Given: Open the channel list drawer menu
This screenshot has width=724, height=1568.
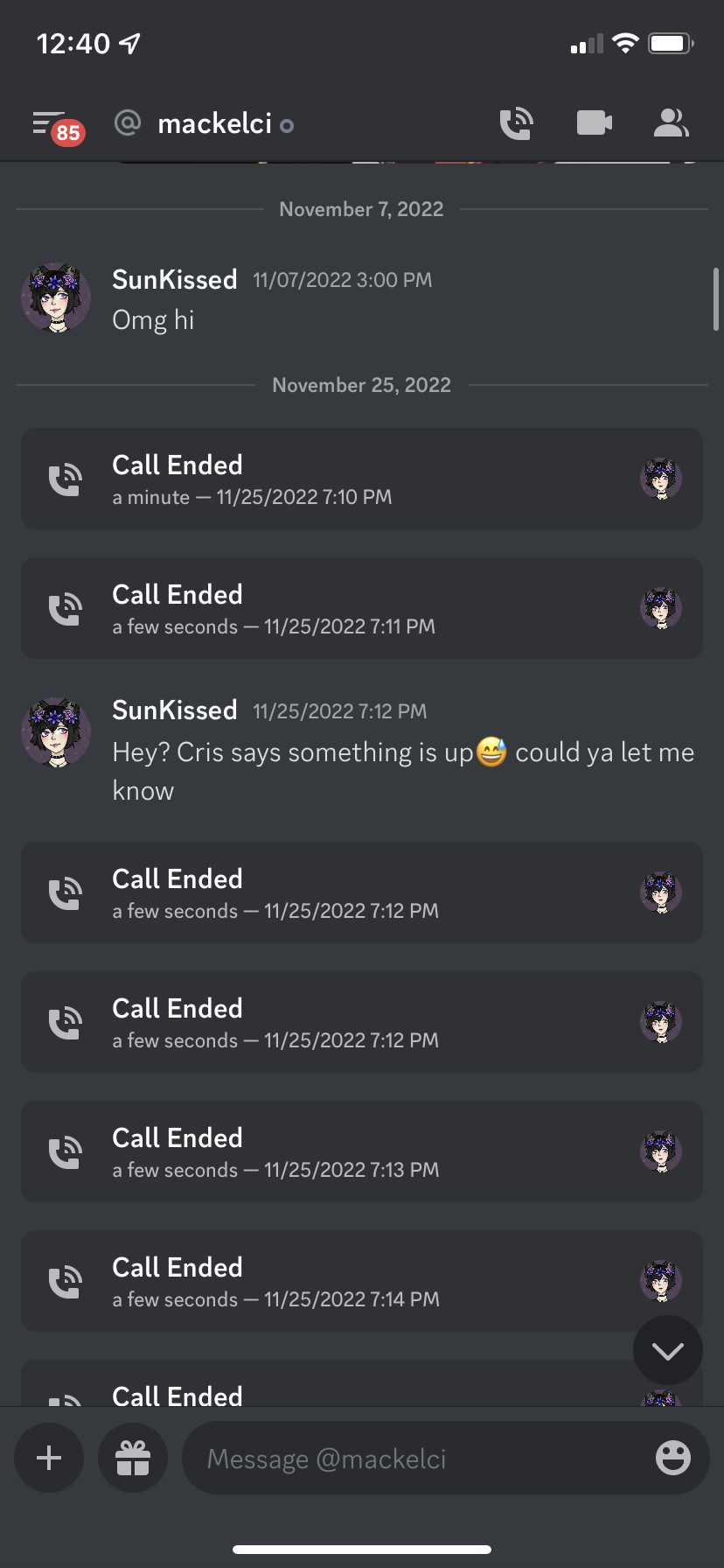Looking at the screenshot, I should (x=51, y=124).
